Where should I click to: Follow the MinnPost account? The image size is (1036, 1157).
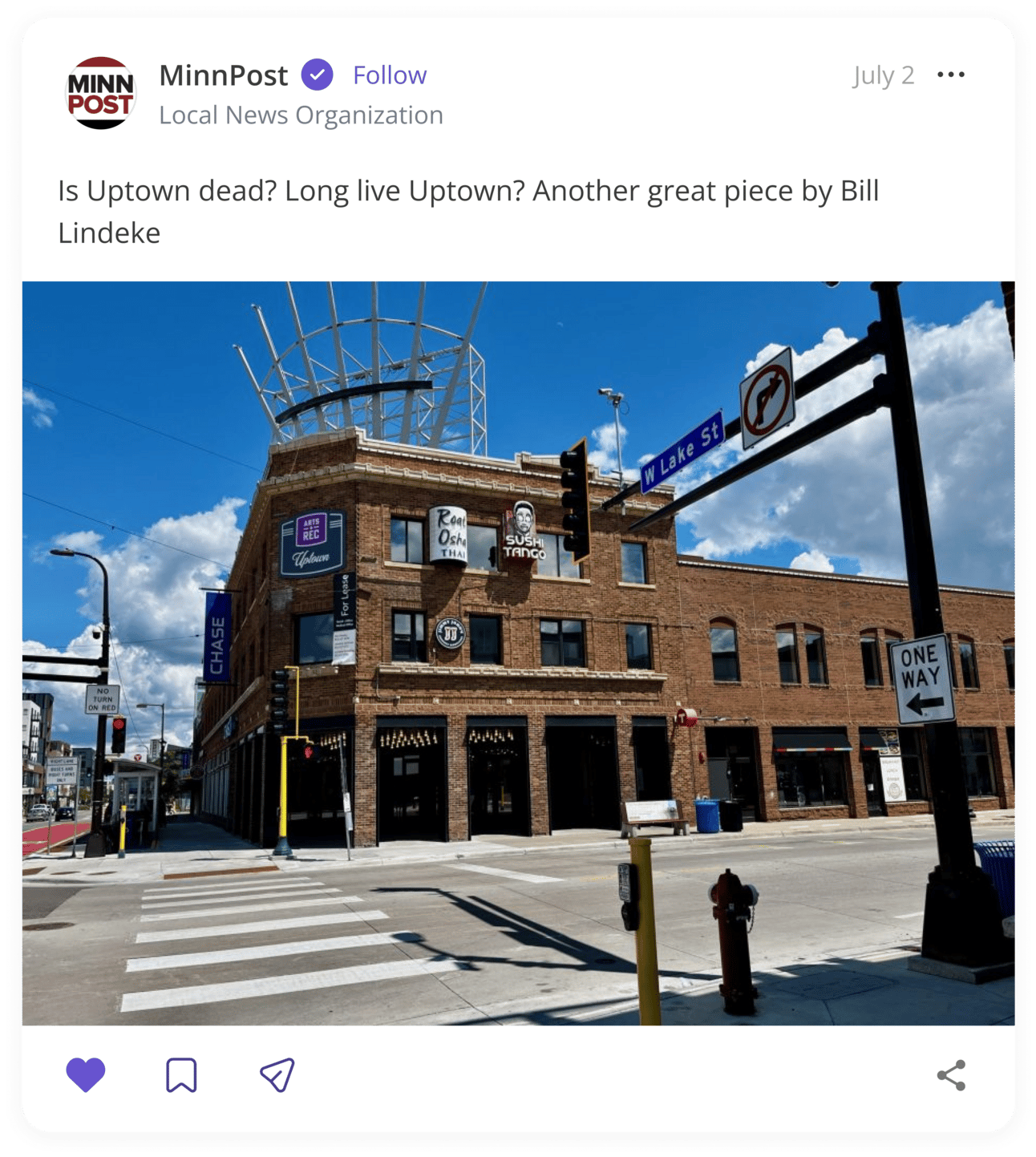[389, 75]
